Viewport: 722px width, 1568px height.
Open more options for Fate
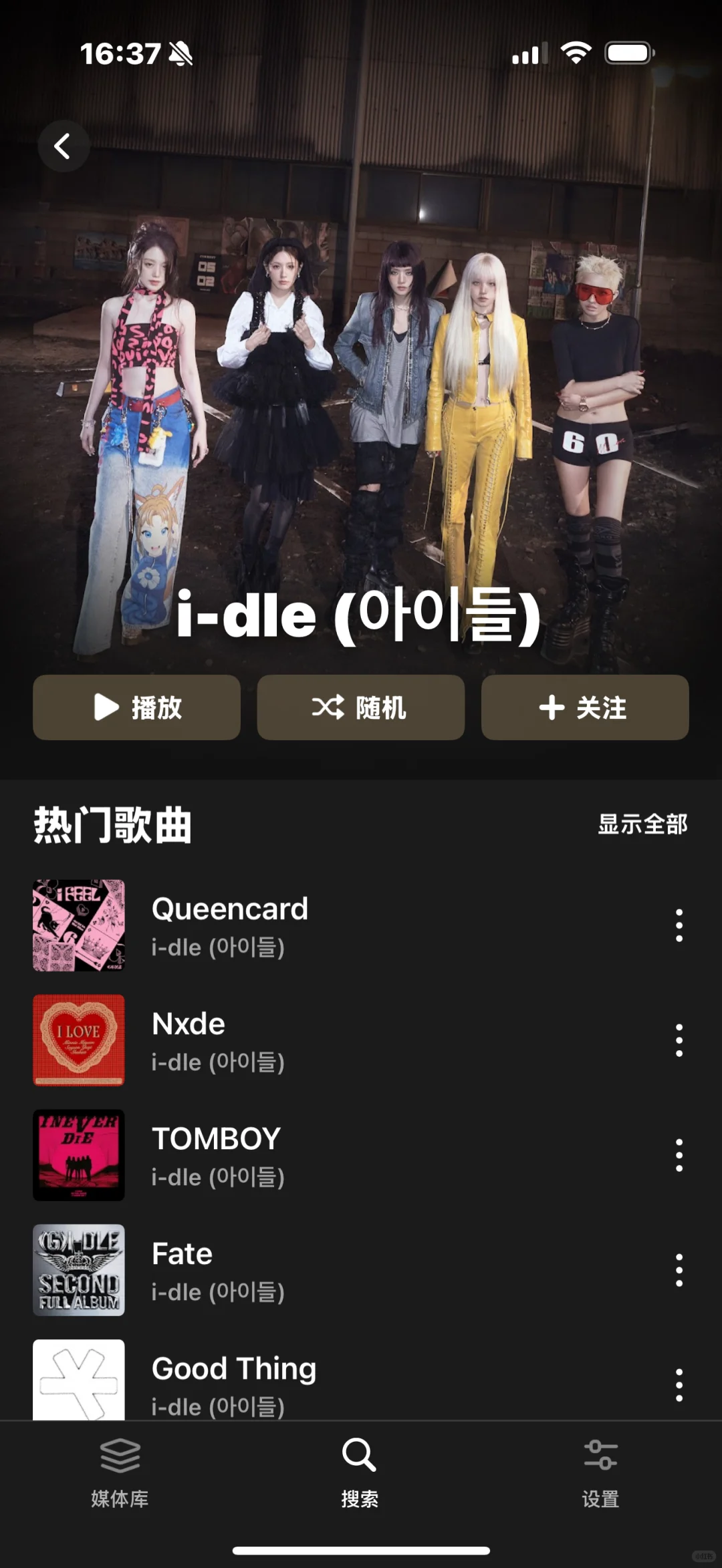[x=679, y=1270]
